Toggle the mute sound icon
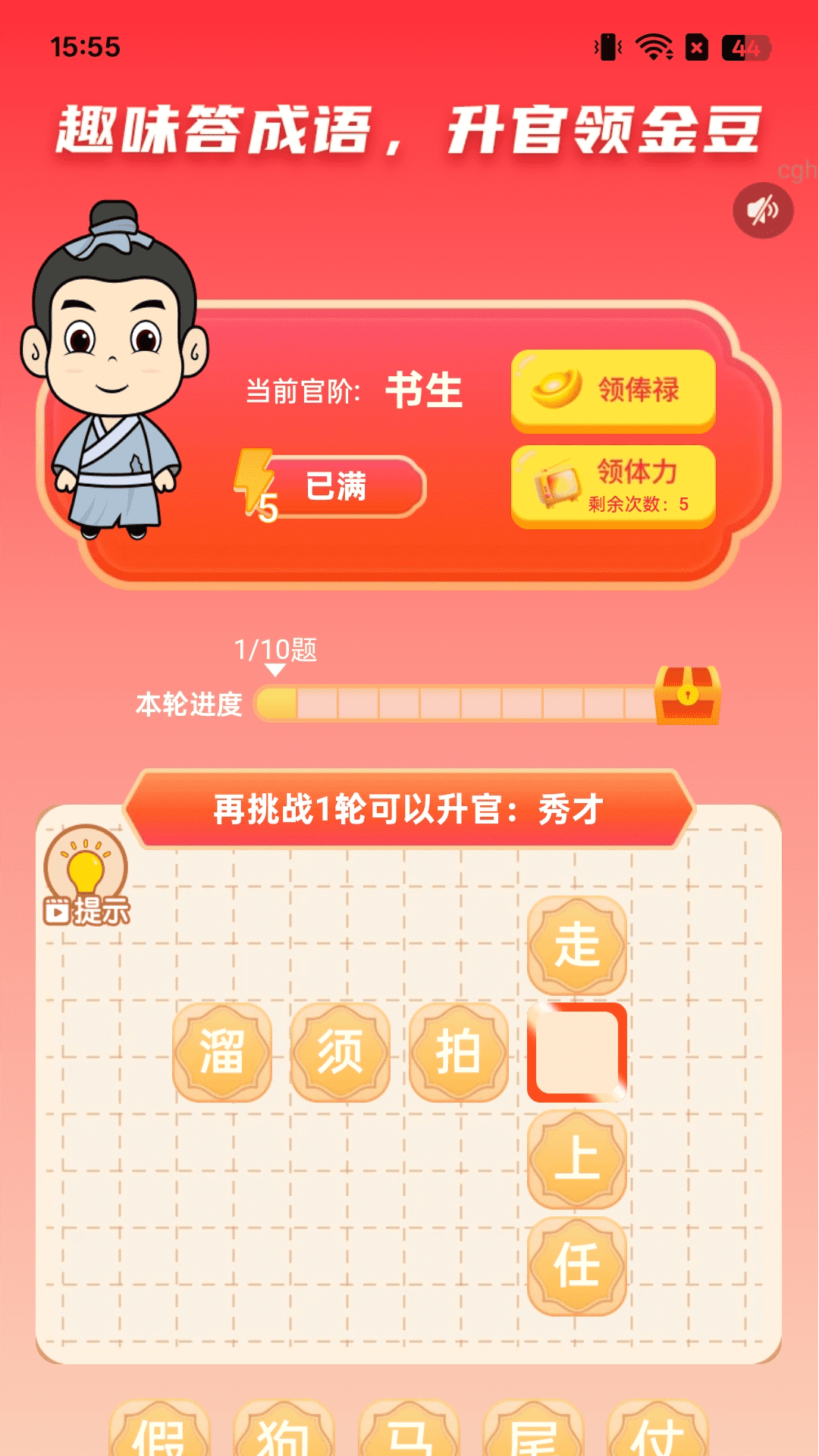Viewport: 819px width, 1456px height. [x=763, y=210]
